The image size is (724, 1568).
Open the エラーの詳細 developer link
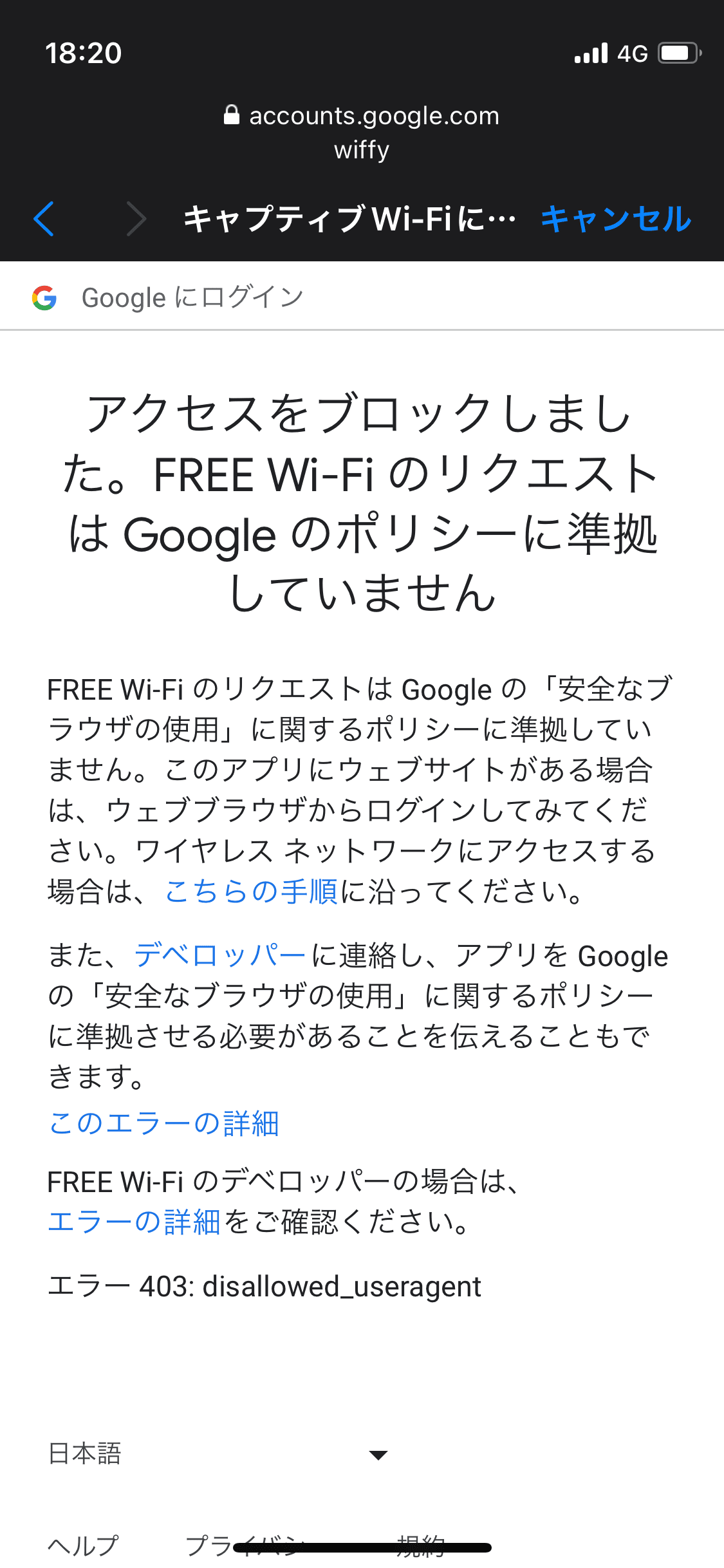[x=135, y=1221]
